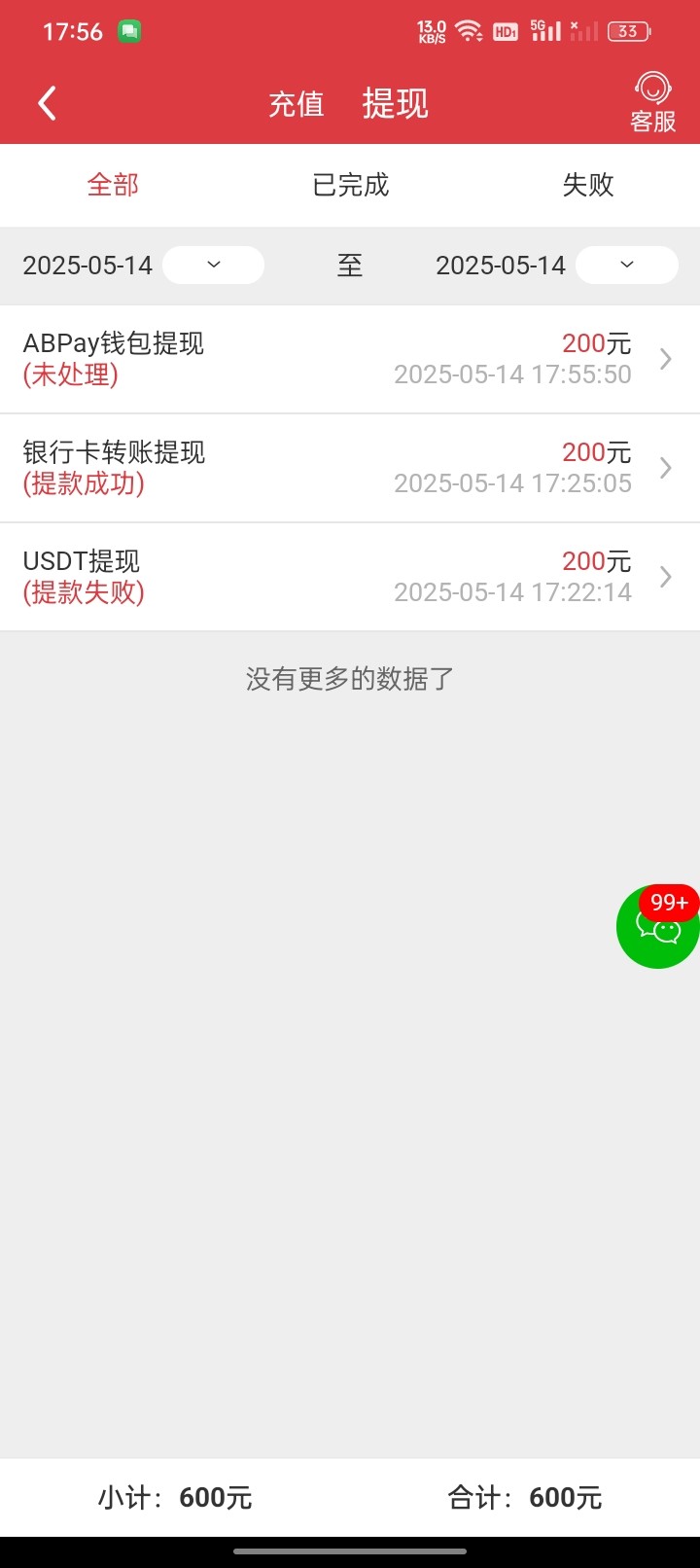Expand the end date dropdown
700x1568 pixels.
626,266
